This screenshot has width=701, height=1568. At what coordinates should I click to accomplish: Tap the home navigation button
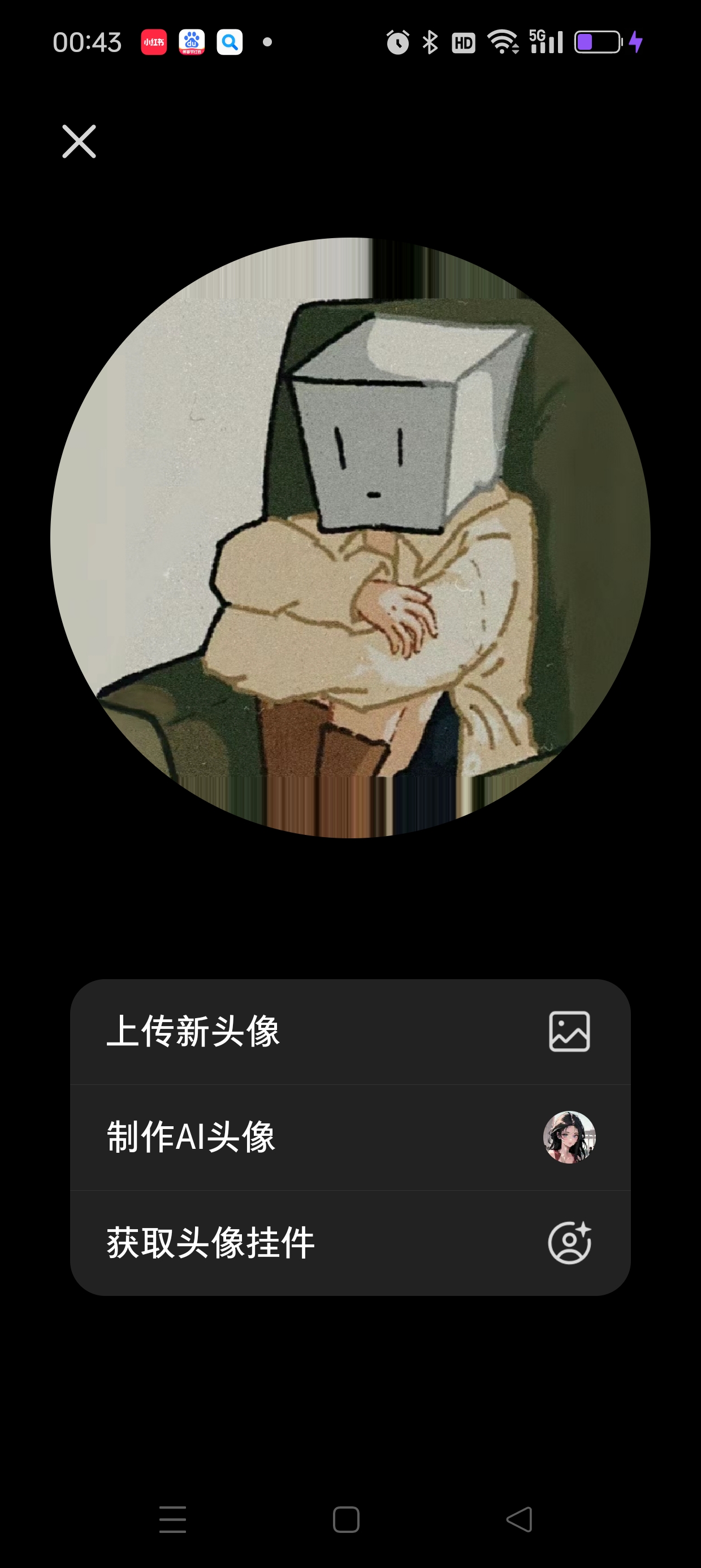coord(347,1518)
